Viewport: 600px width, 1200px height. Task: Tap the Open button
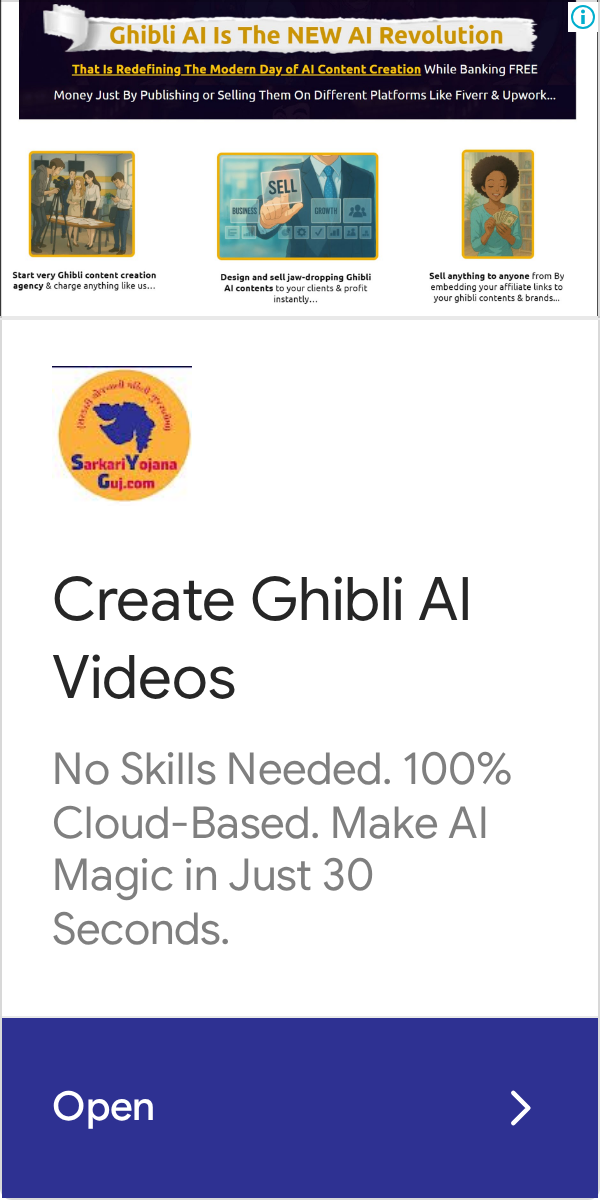coord(300,1108)
